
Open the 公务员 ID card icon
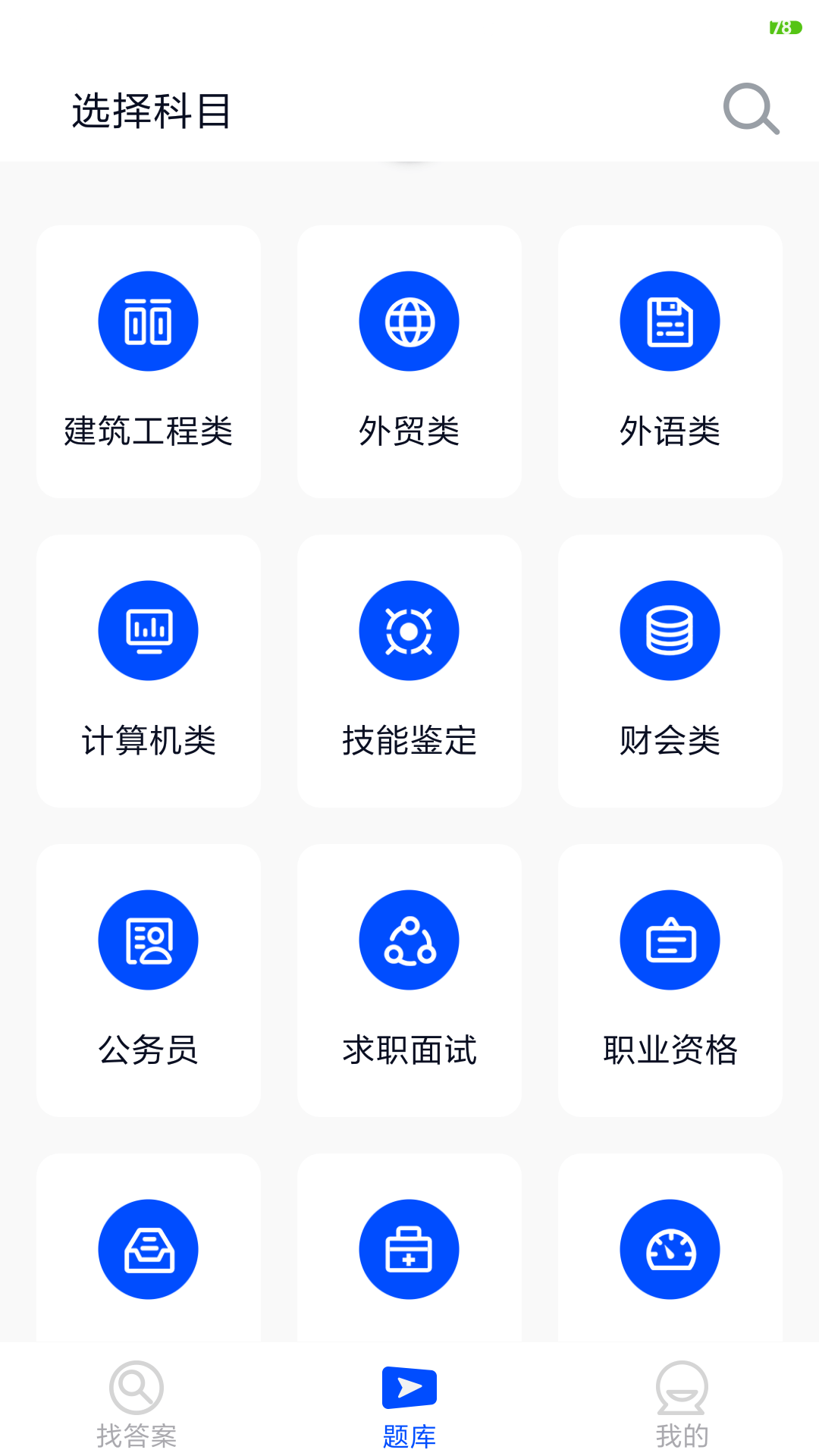[149, 939]
